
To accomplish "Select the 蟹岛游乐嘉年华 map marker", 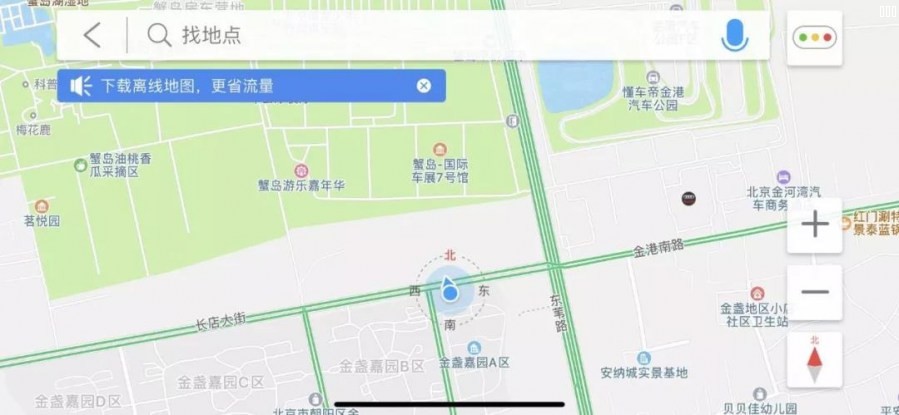I will click(300, 171).
